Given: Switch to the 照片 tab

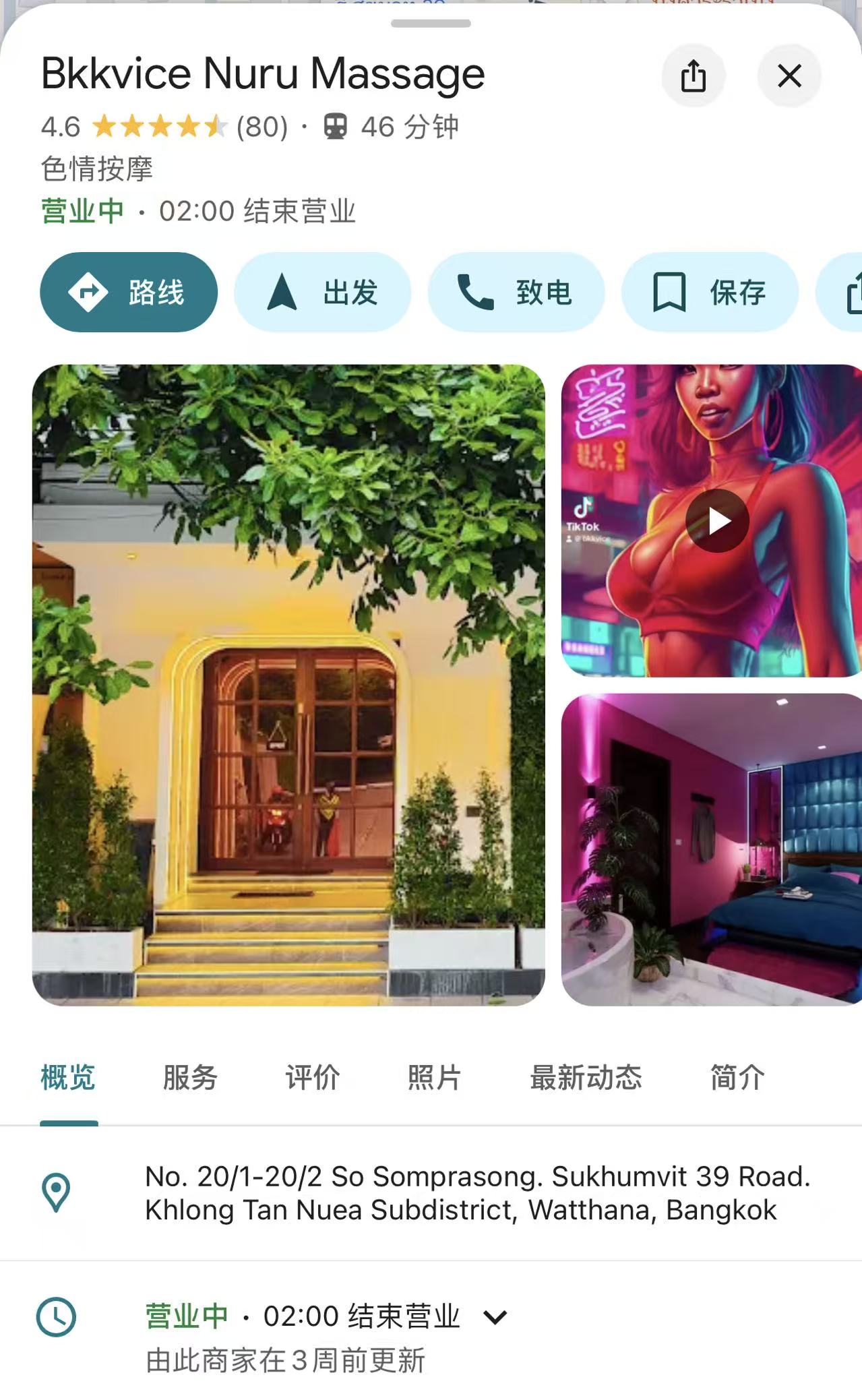Looking at the screenshot, I should click(434, 1077).
